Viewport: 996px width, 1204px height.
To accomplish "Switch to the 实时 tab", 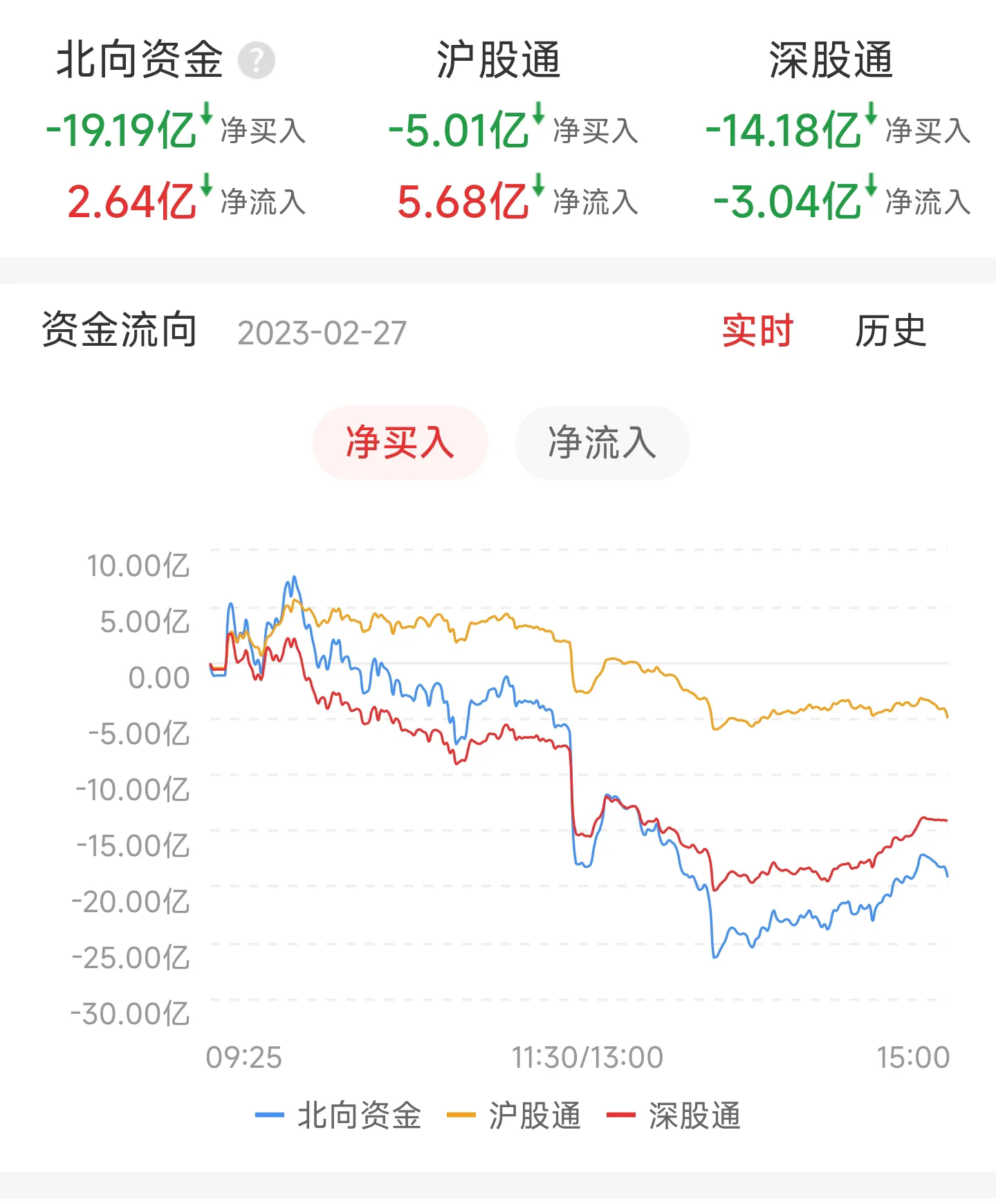I will point(757,331).
